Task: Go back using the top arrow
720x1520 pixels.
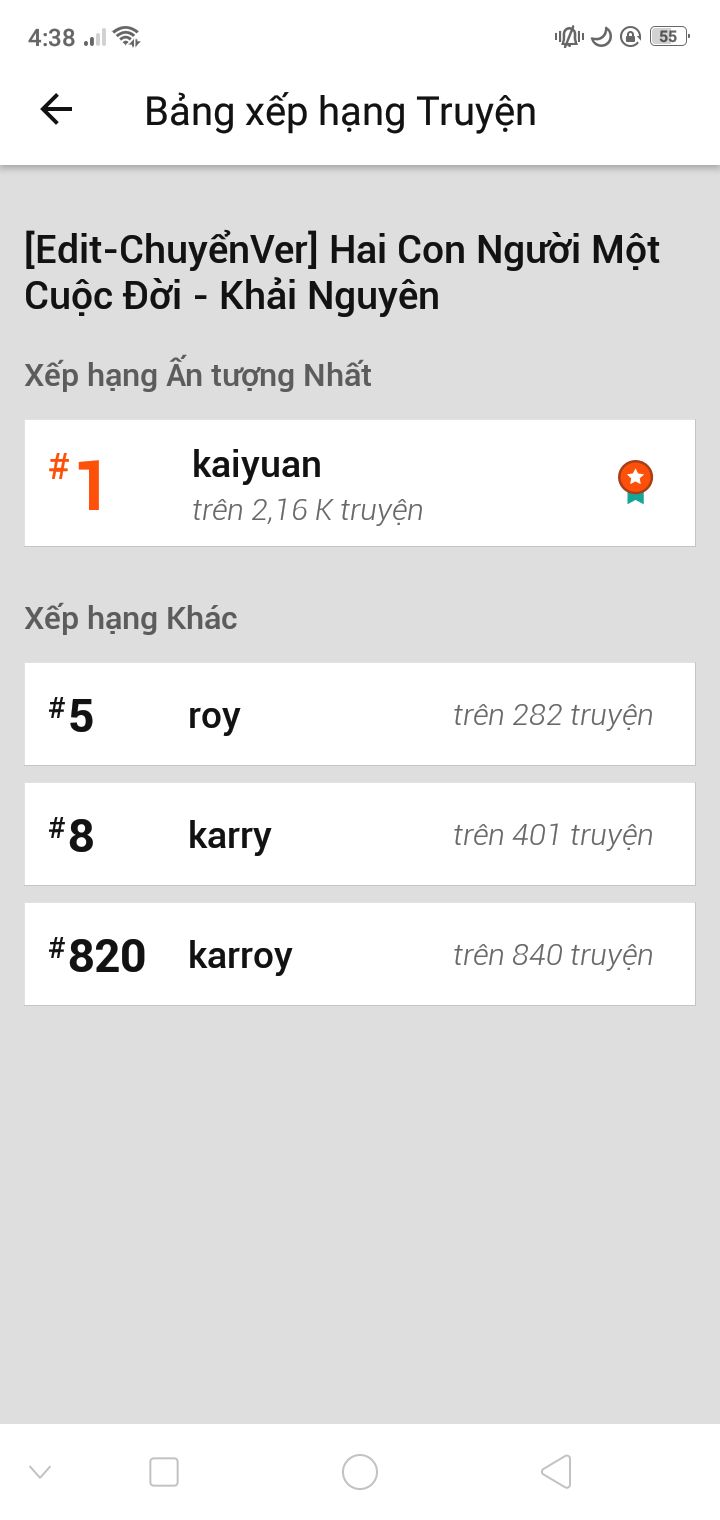Action: tap(56, 110)
